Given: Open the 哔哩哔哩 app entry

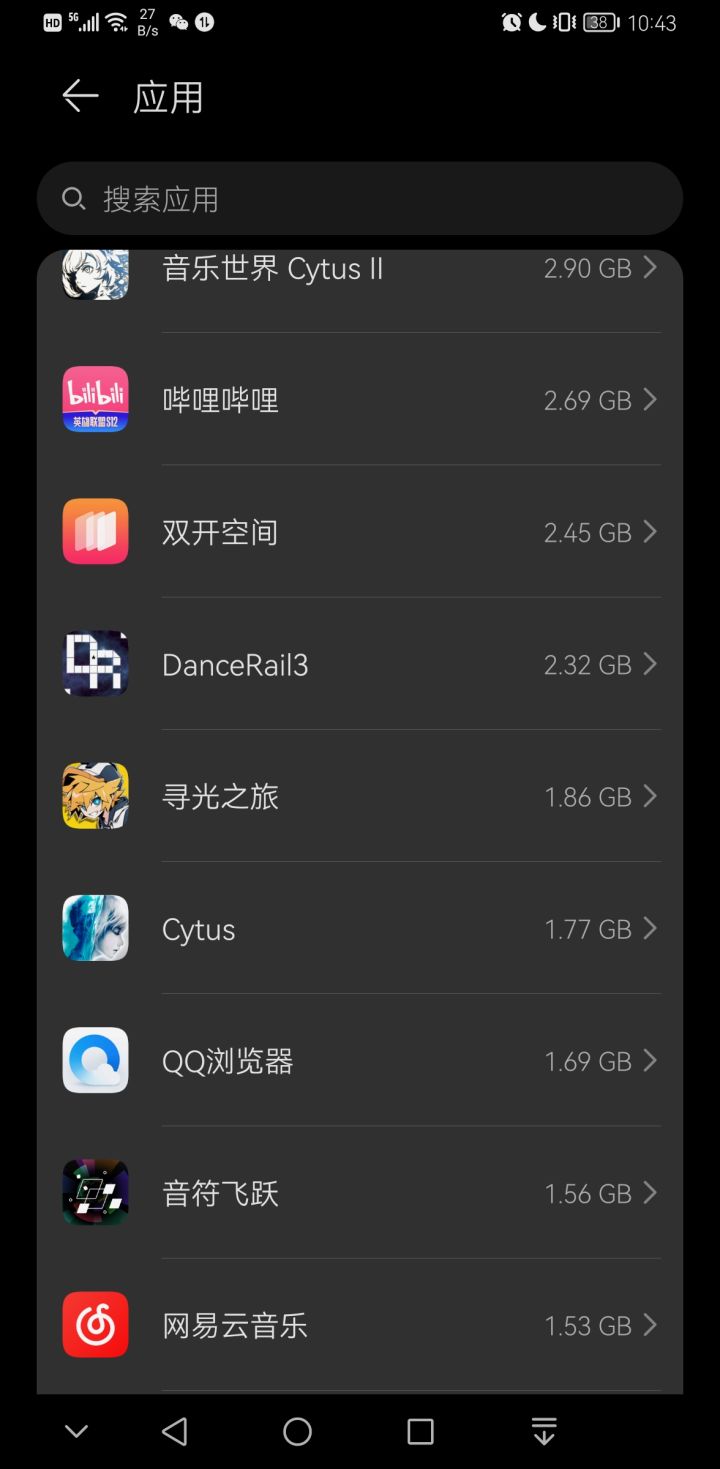Looking at the screenshot, I should click(x=360, y=400).
